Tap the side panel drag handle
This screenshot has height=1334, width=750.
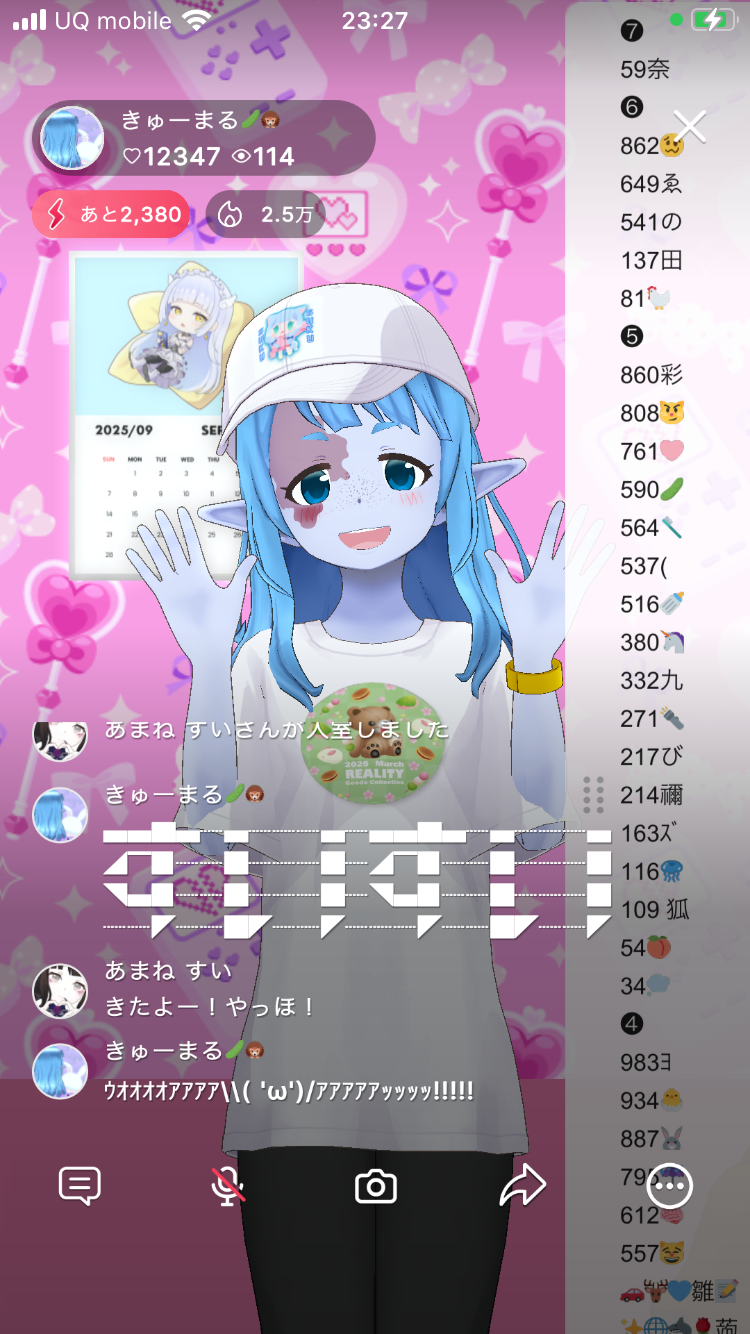click(x=593, y=793)
